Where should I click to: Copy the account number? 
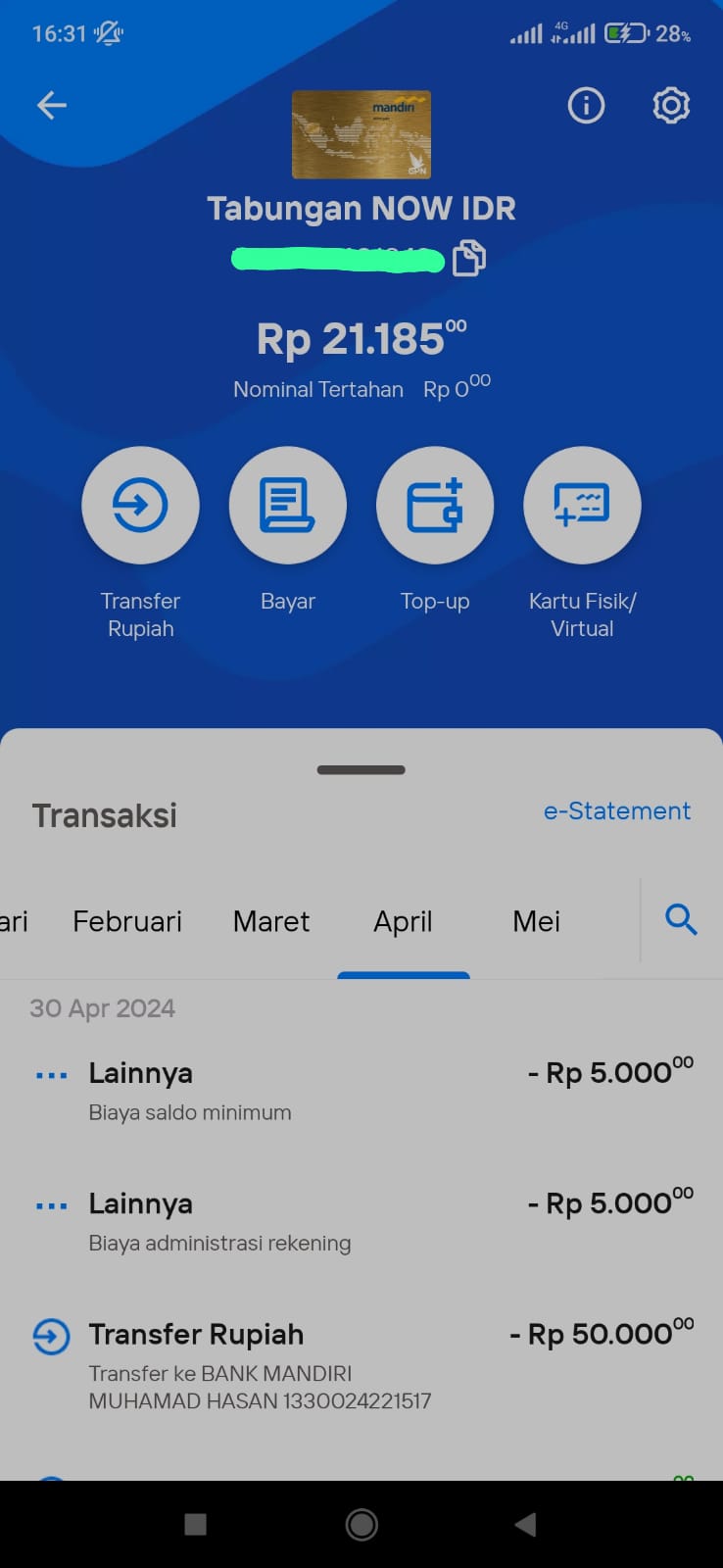tap(468, 258)
